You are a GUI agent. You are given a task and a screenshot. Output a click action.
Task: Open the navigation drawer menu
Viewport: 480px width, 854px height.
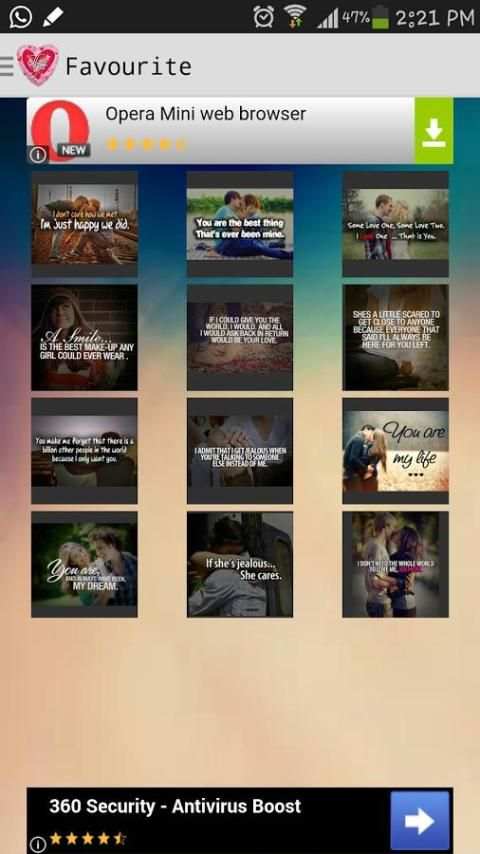[x=7, y=66]
